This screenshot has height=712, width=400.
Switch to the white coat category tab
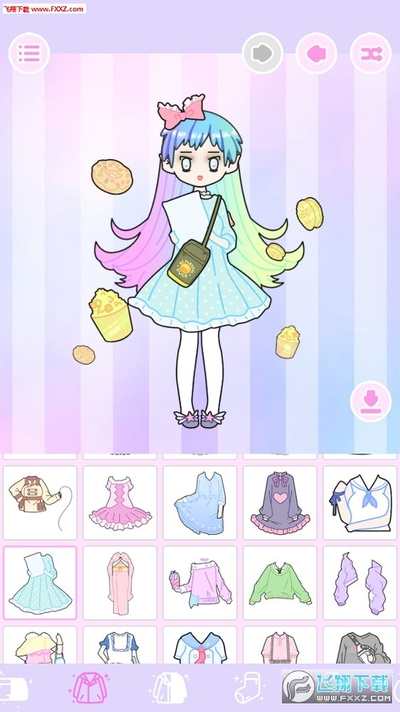point(170,688)
